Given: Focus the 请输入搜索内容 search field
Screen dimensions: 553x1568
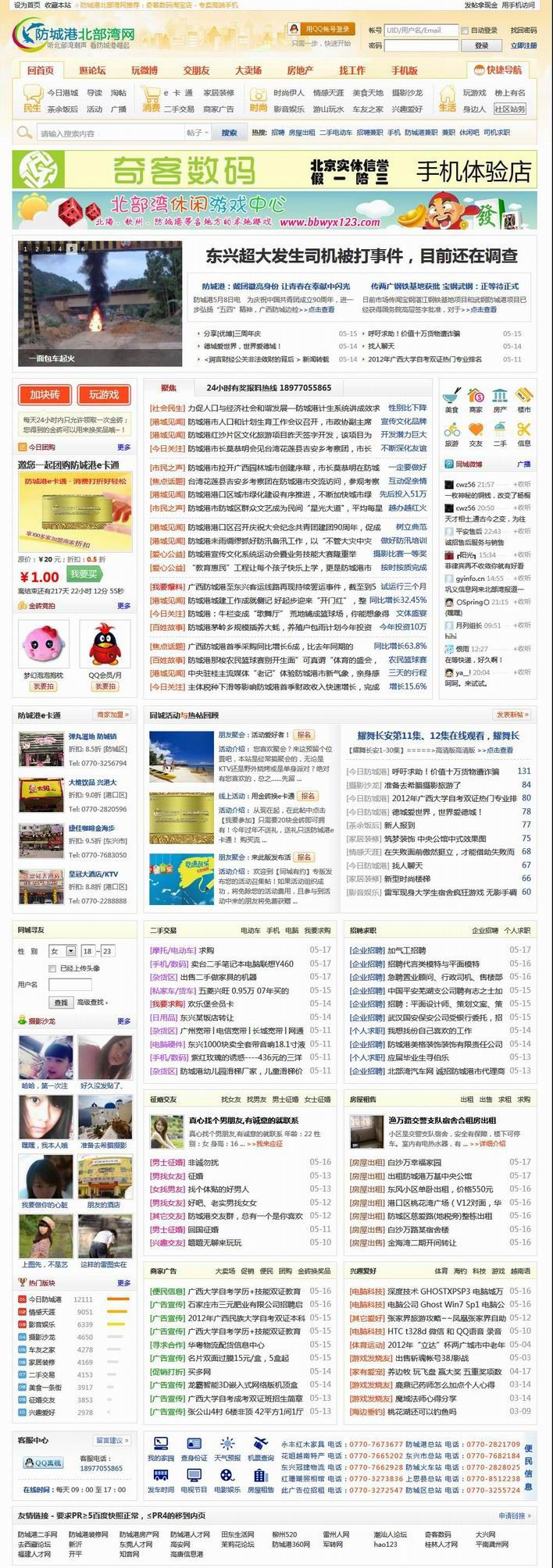Looking at the screenshot, I should pos(109,134).
